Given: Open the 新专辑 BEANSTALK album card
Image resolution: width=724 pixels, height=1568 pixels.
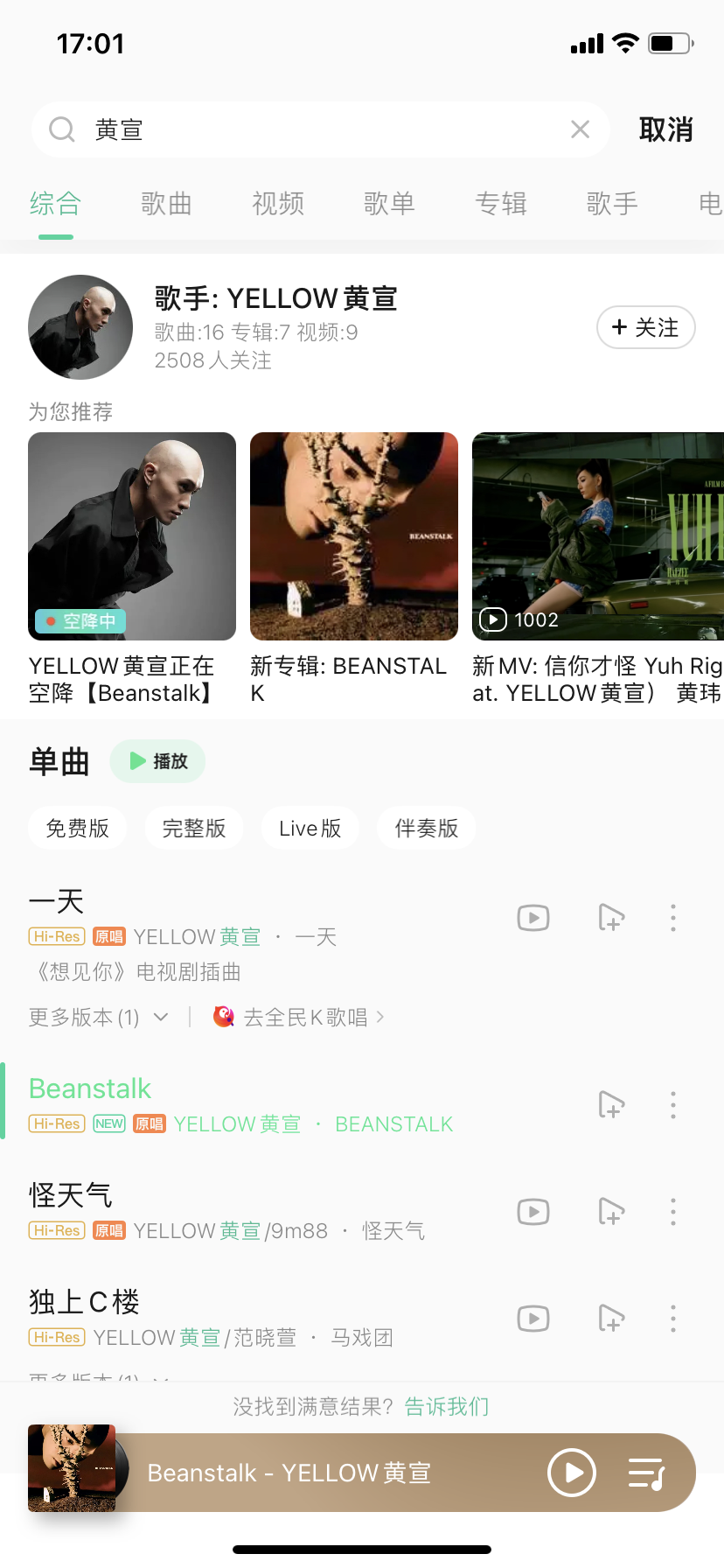Looking at the screenshot, I should tap(353, 536).
